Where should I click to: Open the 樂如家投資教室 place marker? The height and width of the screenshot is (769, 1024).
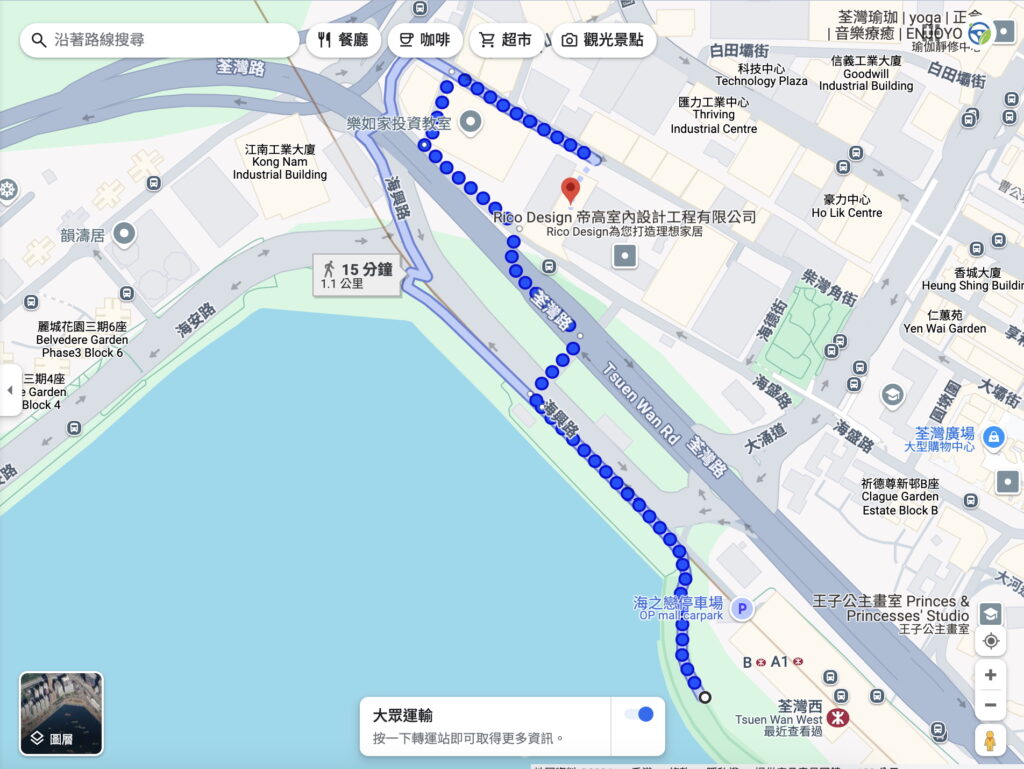click(469, 124)
